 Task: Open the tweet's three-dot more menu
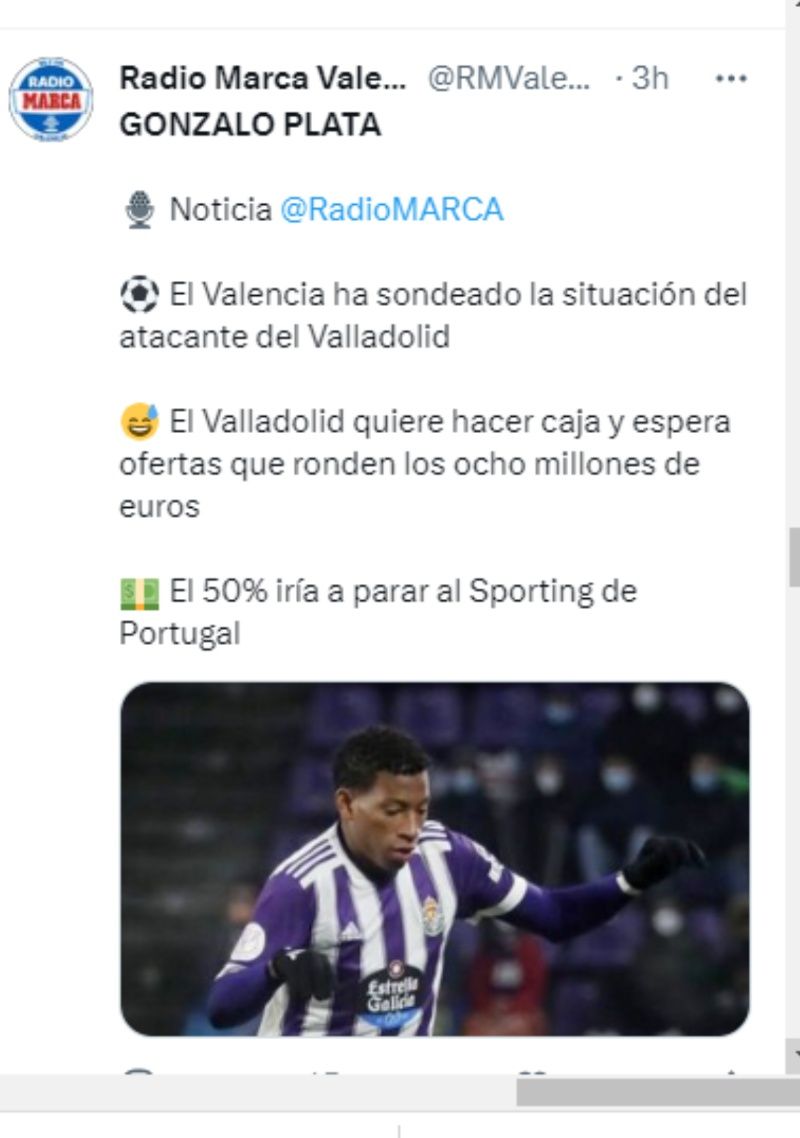click(731, 79)
